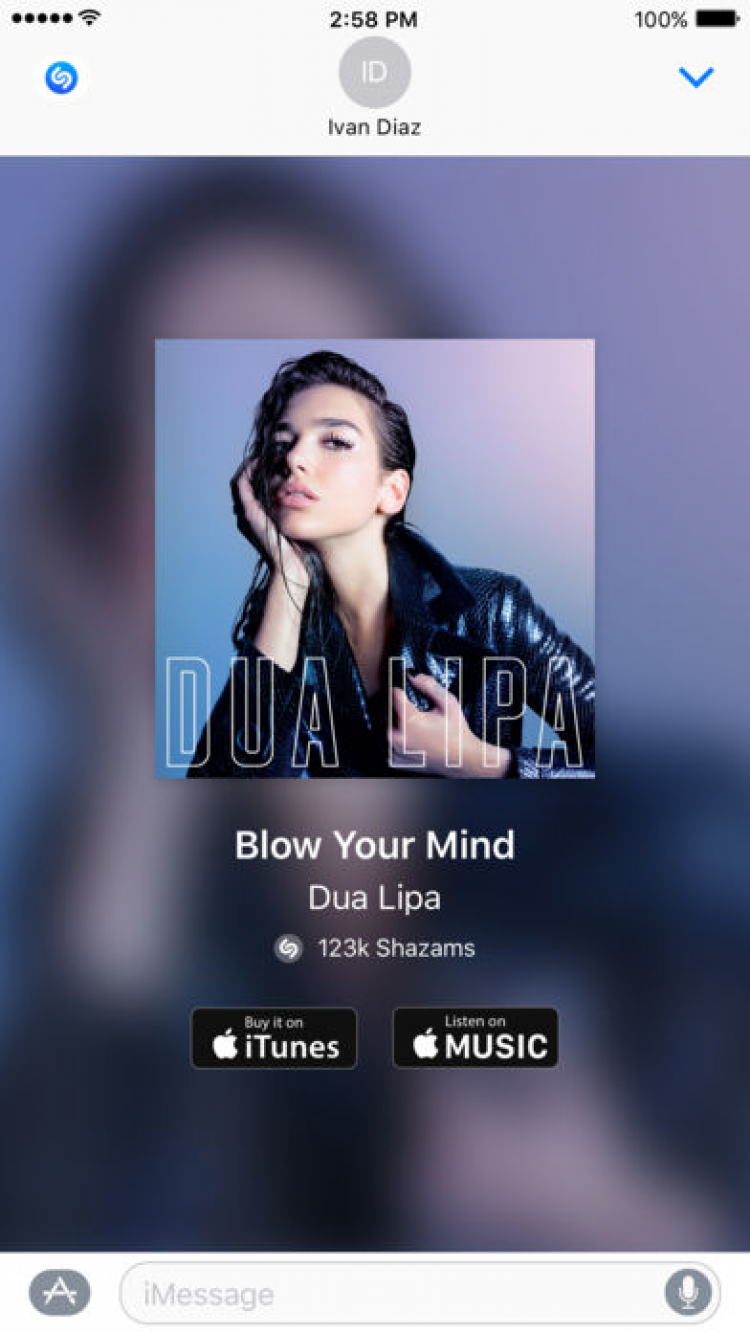Viewport: 750px width, 1332px height.
Task: Tap the Shazam icon in the header
Action: coord(61,77)
